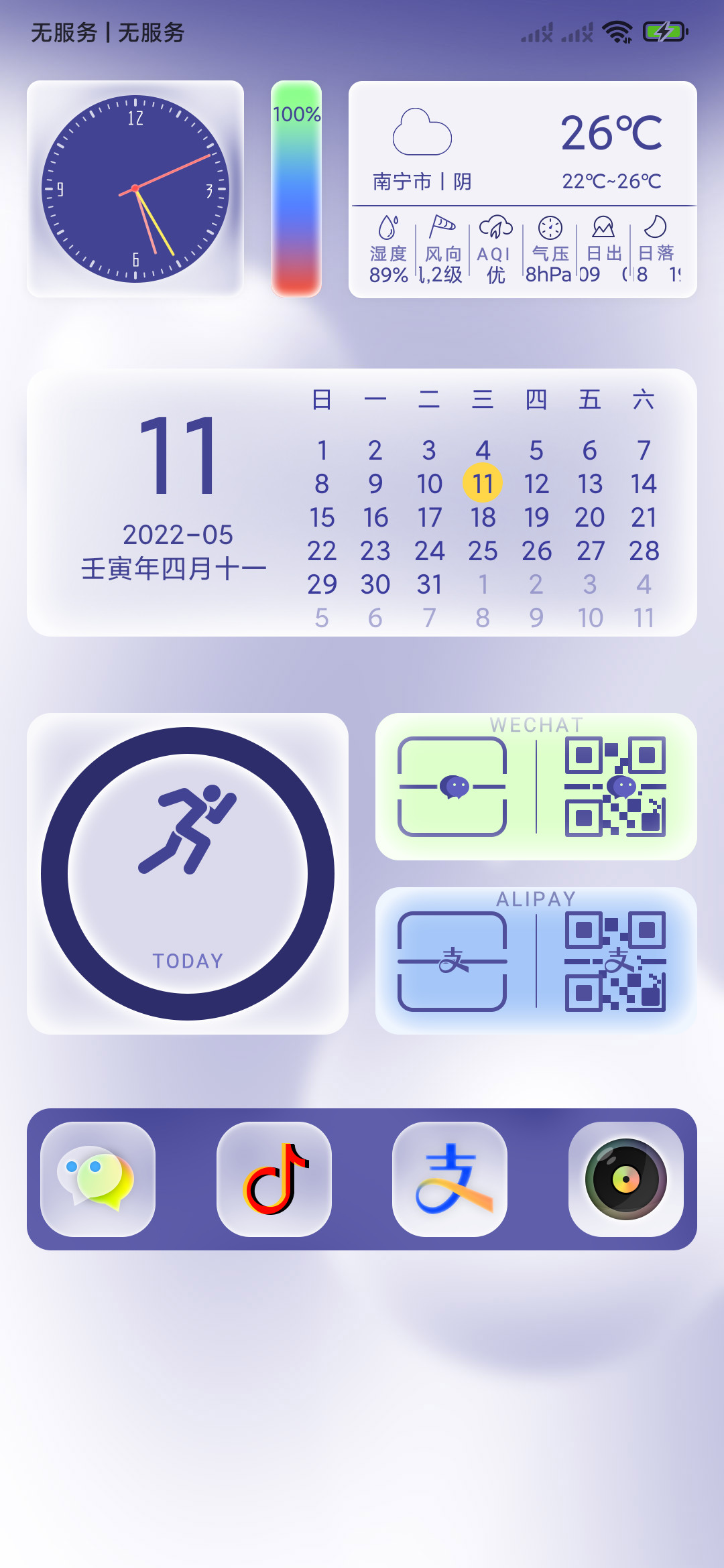Launch the TikTok app in the dock
The image size is (724, 1568).
tap(274, 1179)
